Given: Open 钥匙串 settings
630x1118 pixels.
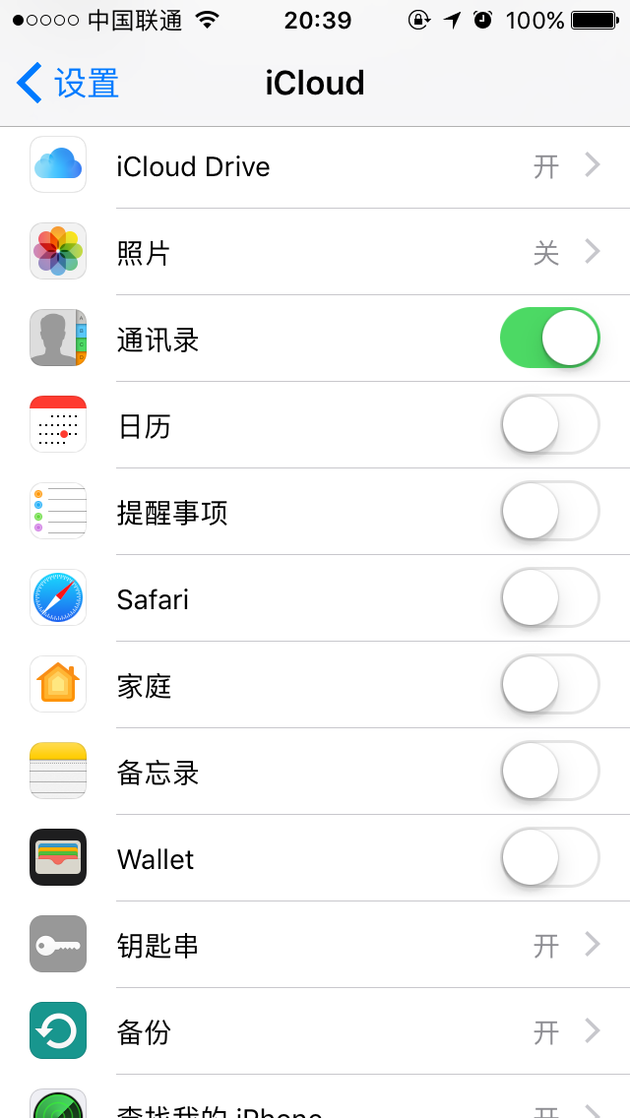Looking at the screenshot, I should [315, 945].
